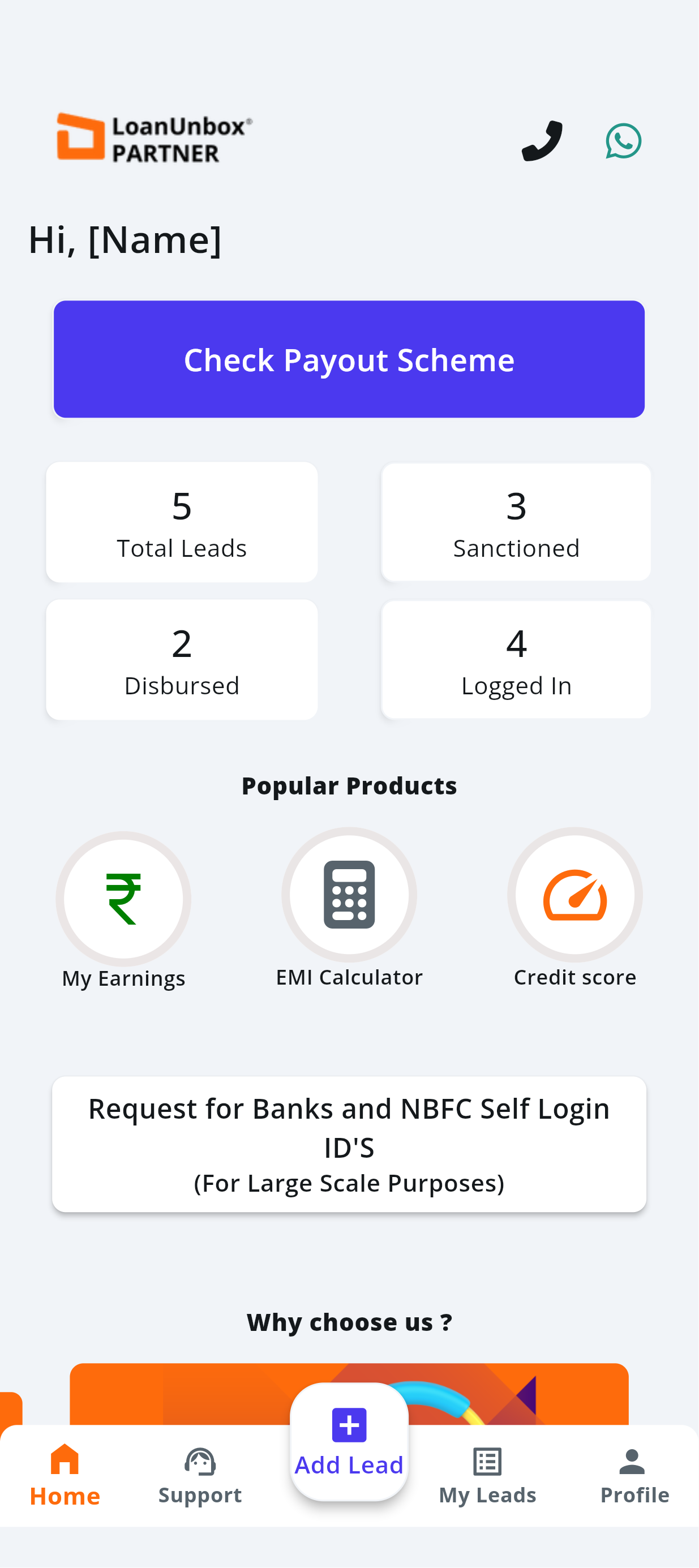Request Banks and NBFC Self Login IDs
This screenshot has width=699, height=1568.
point(349,1143)
